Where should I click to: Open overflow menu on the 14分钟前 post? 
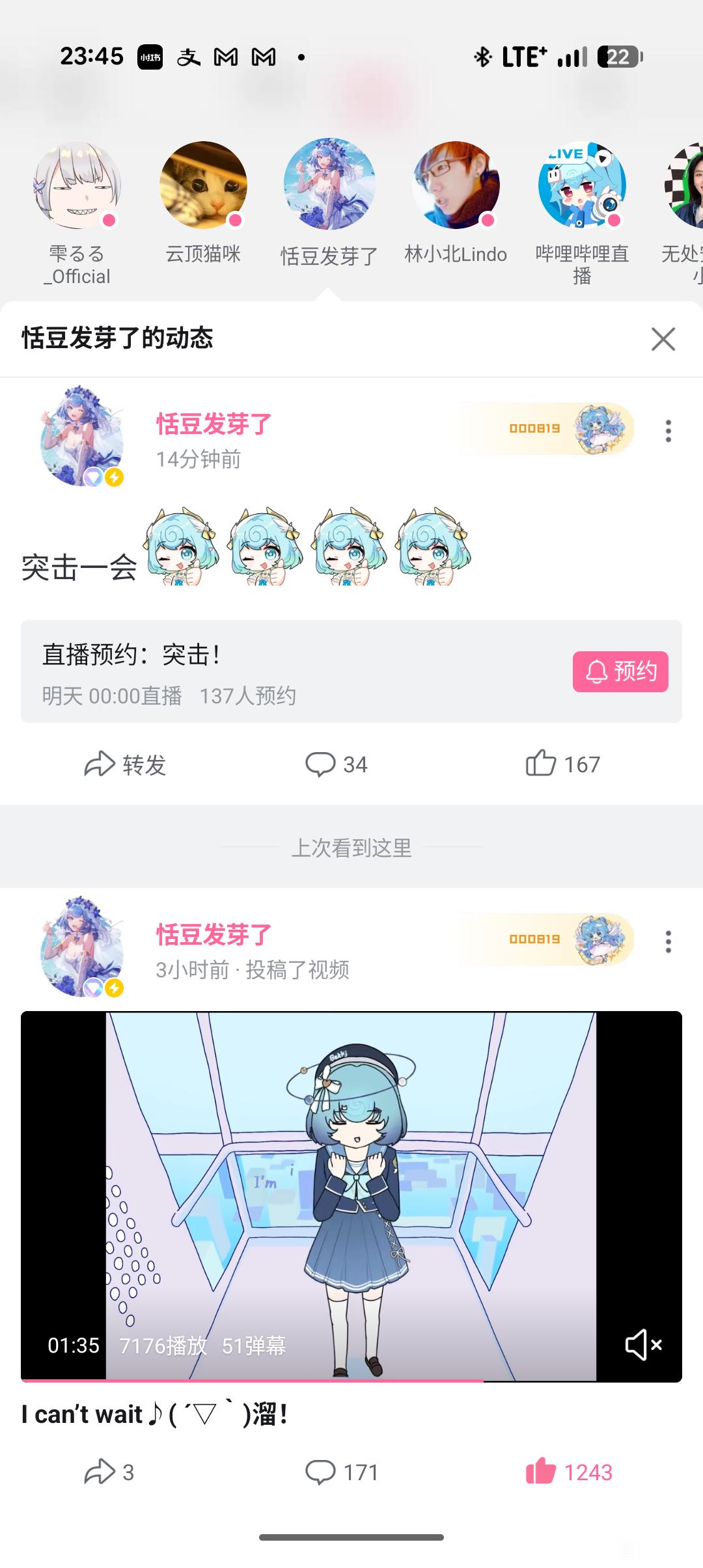[x=668, y=431]
